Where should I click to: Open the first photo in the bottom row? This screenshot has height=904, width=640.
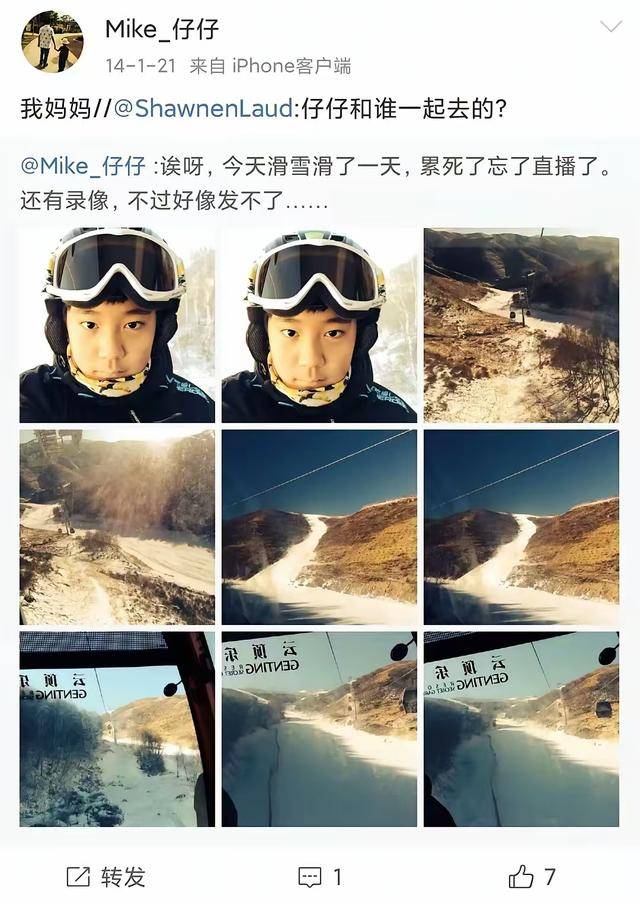[117, 729]
